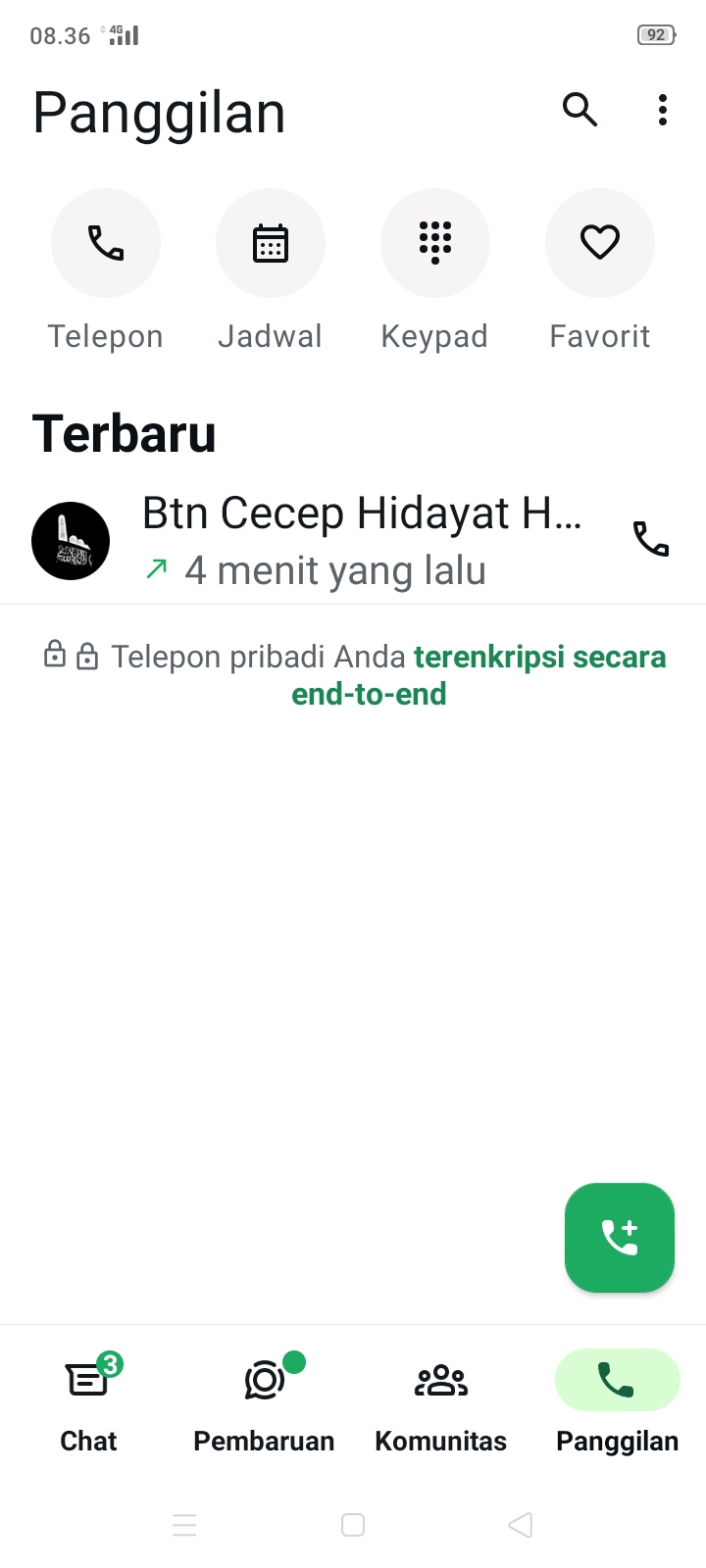Go back using the system back button
Image resolution: width=706 pixels, height=1568 pixels.
[521, 1525]
